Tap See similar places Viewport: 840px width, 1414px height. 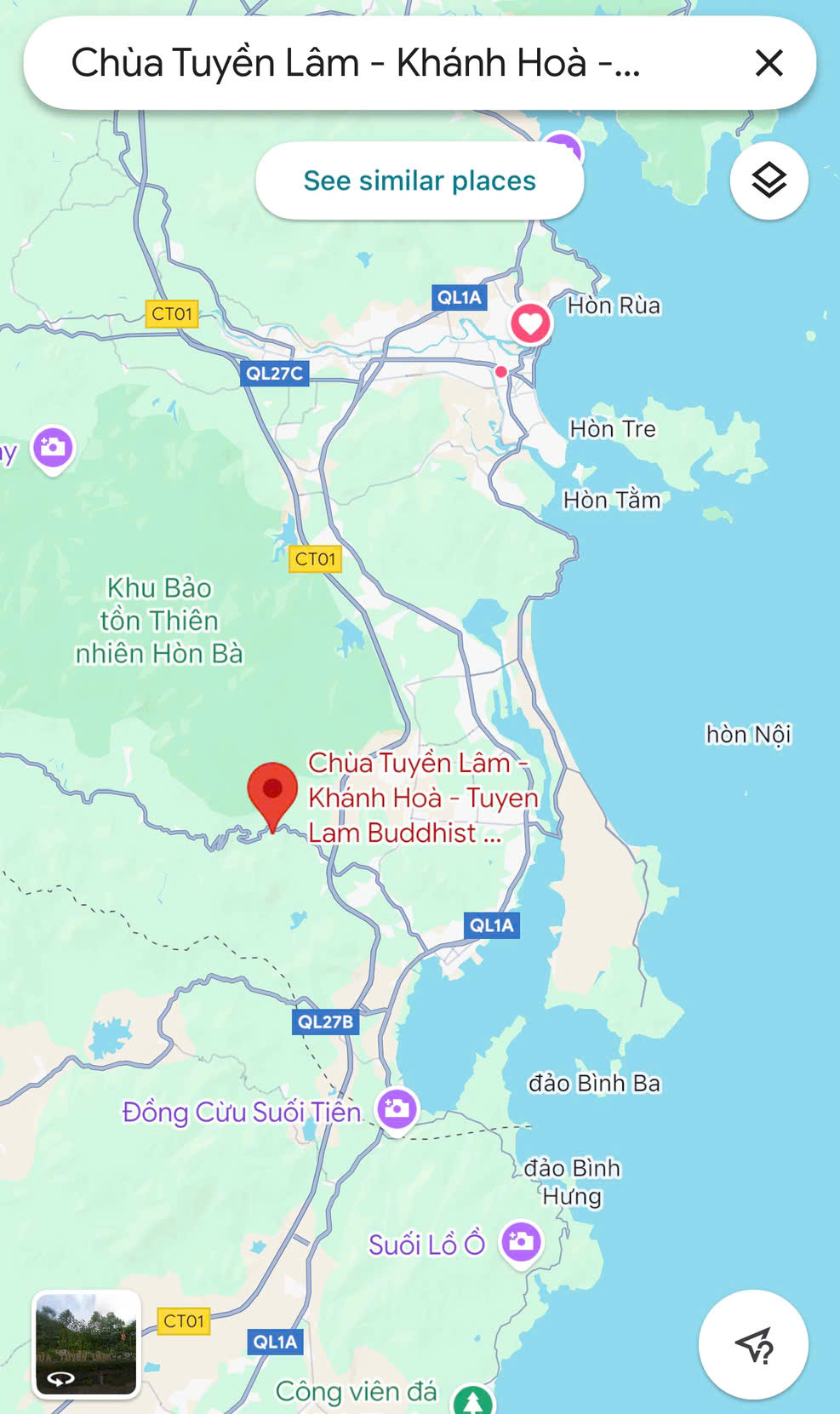click(420, 180)
